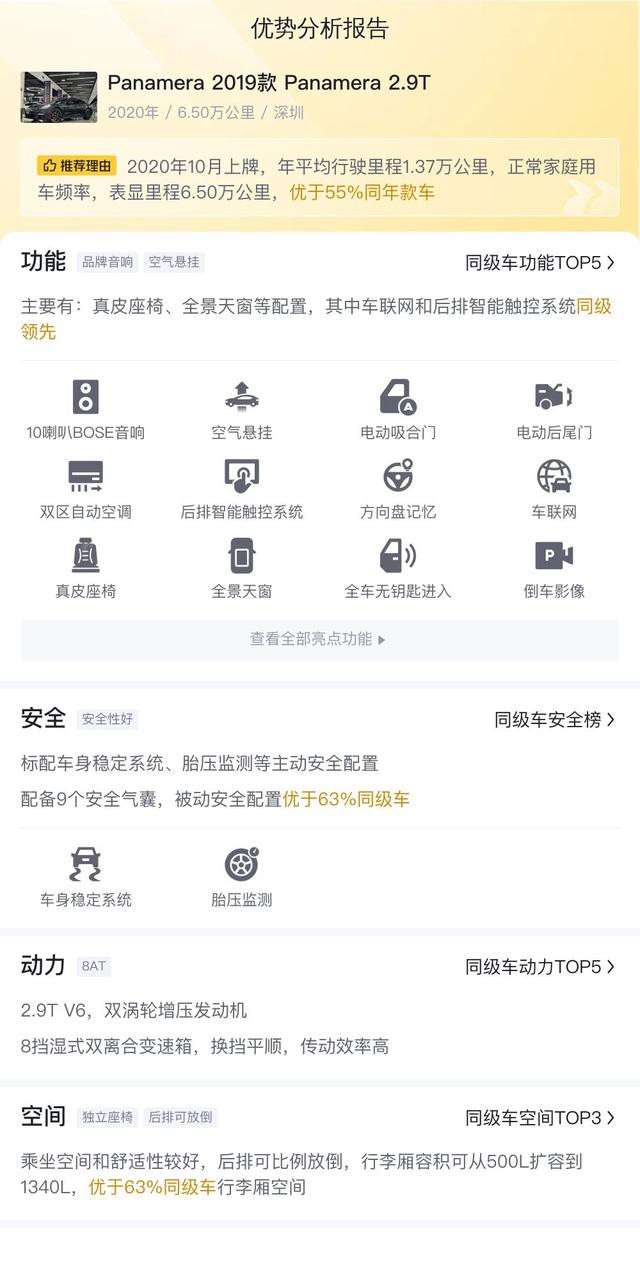Expand 查看全部亮点功能 to see all features
Image resolution: width=640 pixels, height=1279 pixels.
(x=320, y=639)
